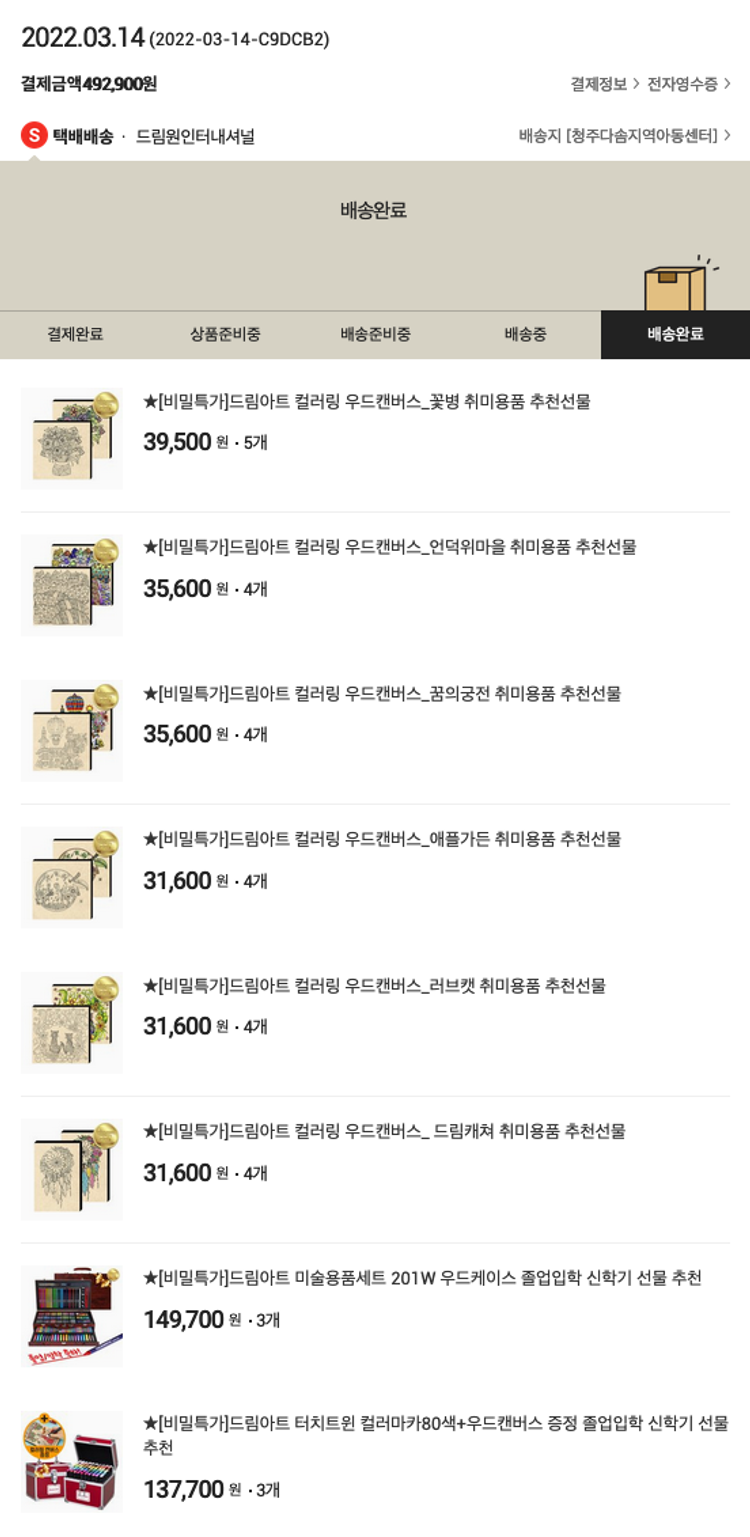750x1537 pixels.
Task: Open the 미술용품세트 201W 우드케이스 product
Action: click(x=421, y=1278)
